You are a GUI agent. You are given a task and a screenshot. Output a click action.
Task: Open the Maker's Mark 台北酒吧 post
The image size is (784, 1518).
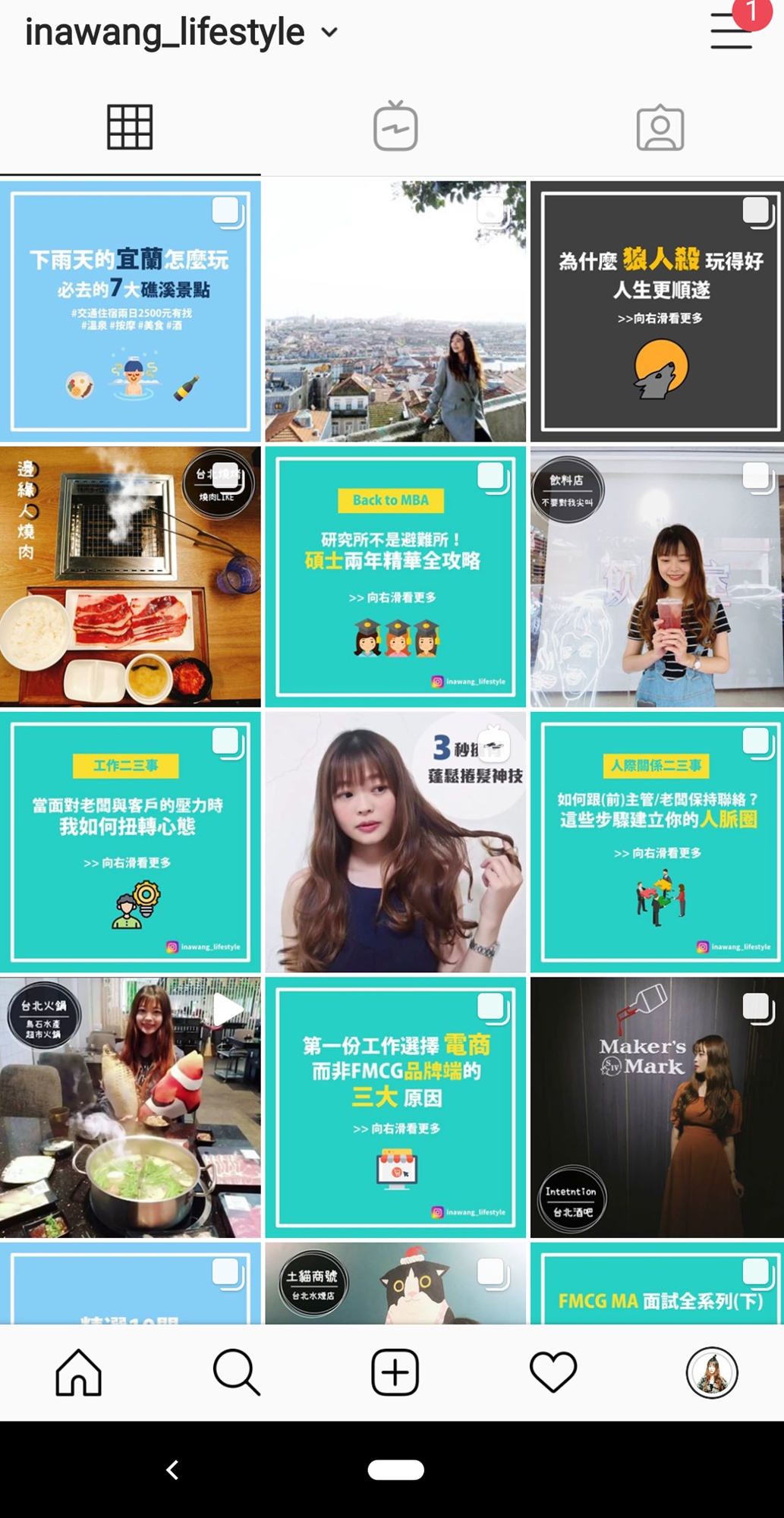point(657,1107)
